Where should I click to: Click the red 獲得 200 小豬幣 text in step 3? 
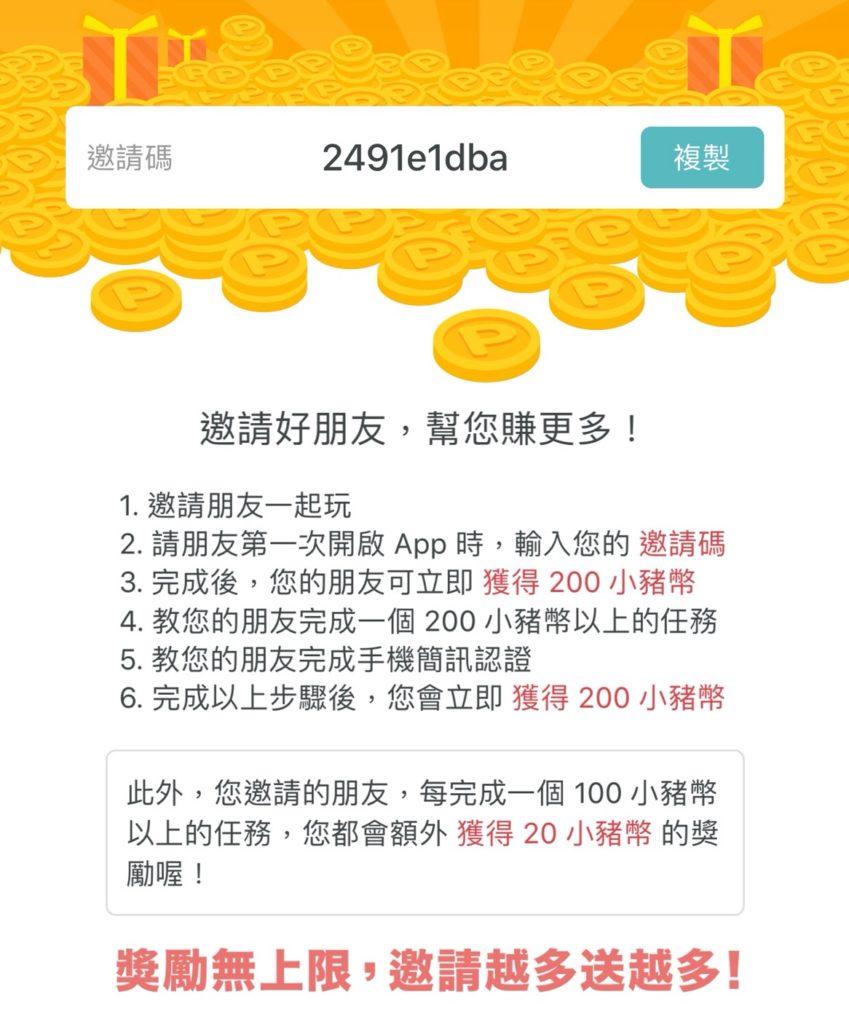point(594,584)
